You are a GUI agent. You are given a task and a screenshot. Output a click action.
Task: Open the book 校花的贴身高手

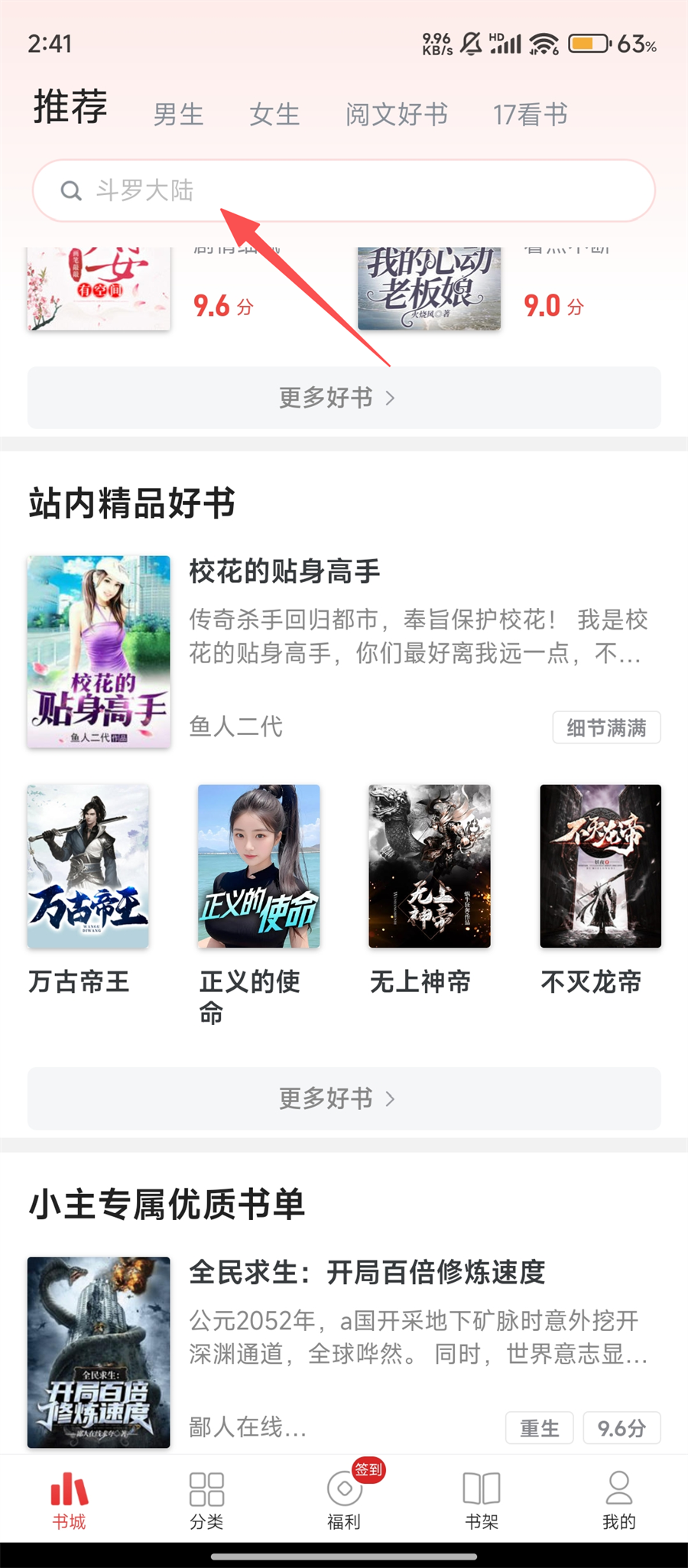click(284, 571)
